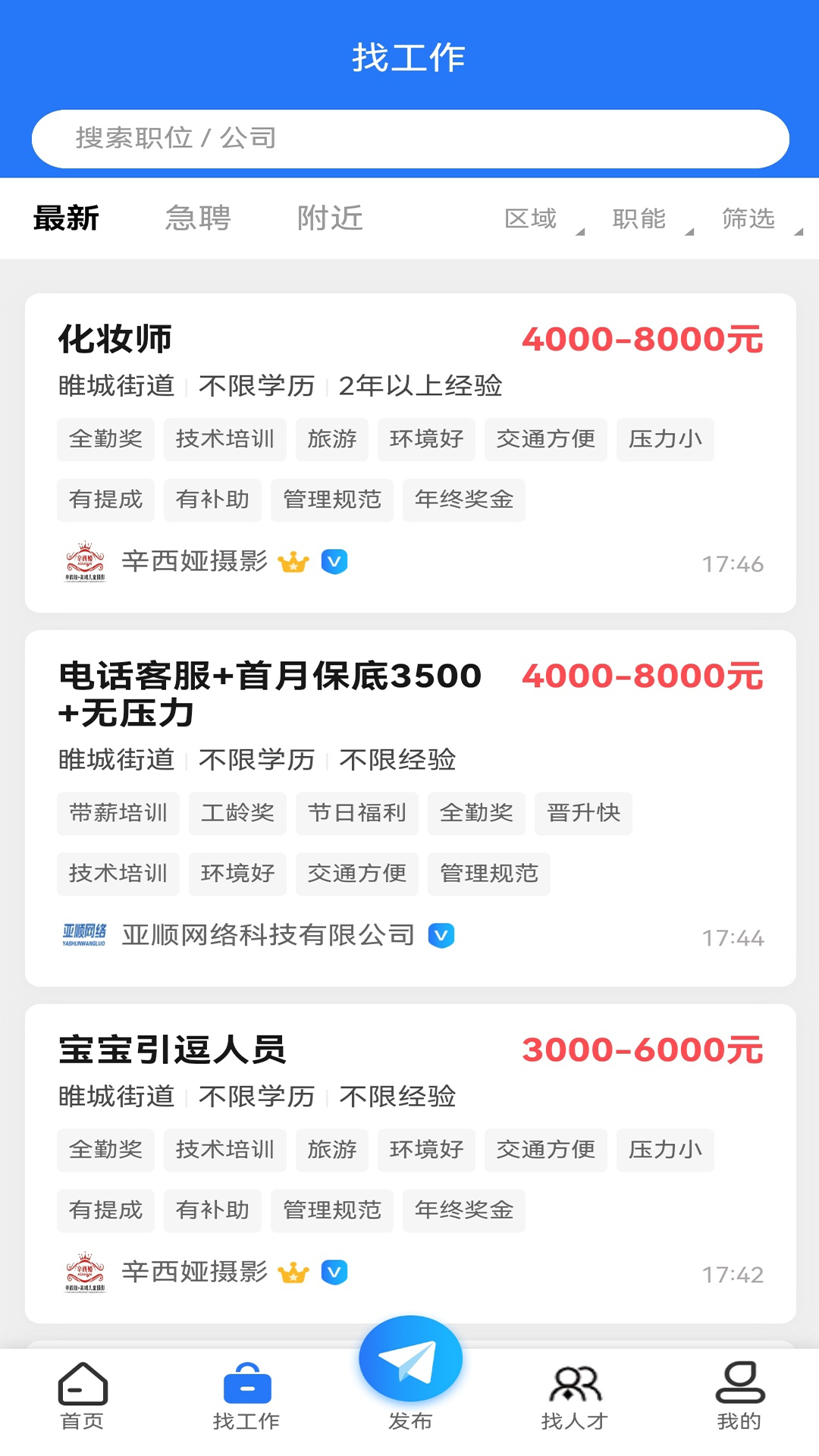Switch to the 附近 tab

coord(330,218)
